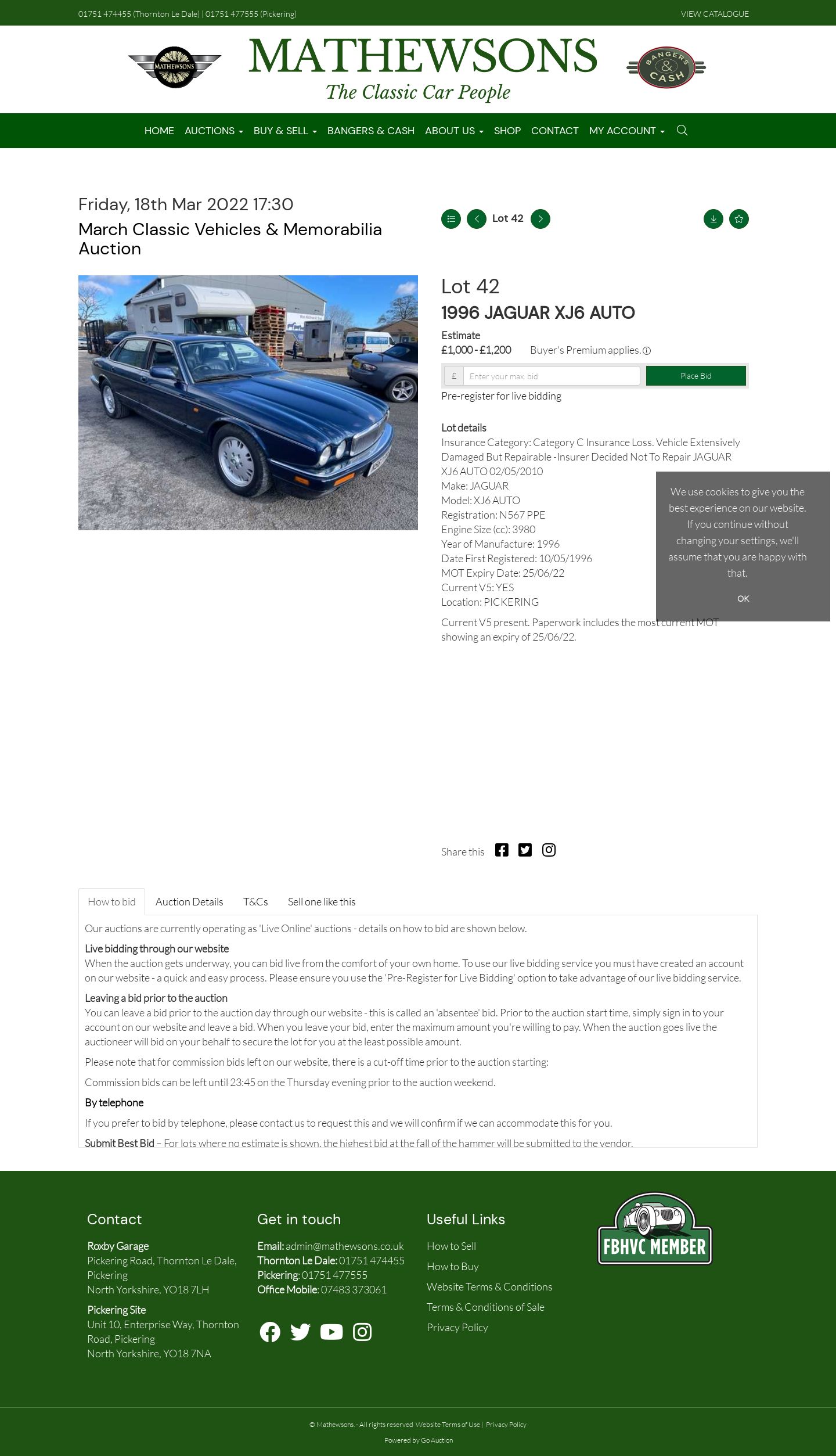Expand the My Account menu
This screenshot has width=836, height=1456.
click(x=627, y=131)
